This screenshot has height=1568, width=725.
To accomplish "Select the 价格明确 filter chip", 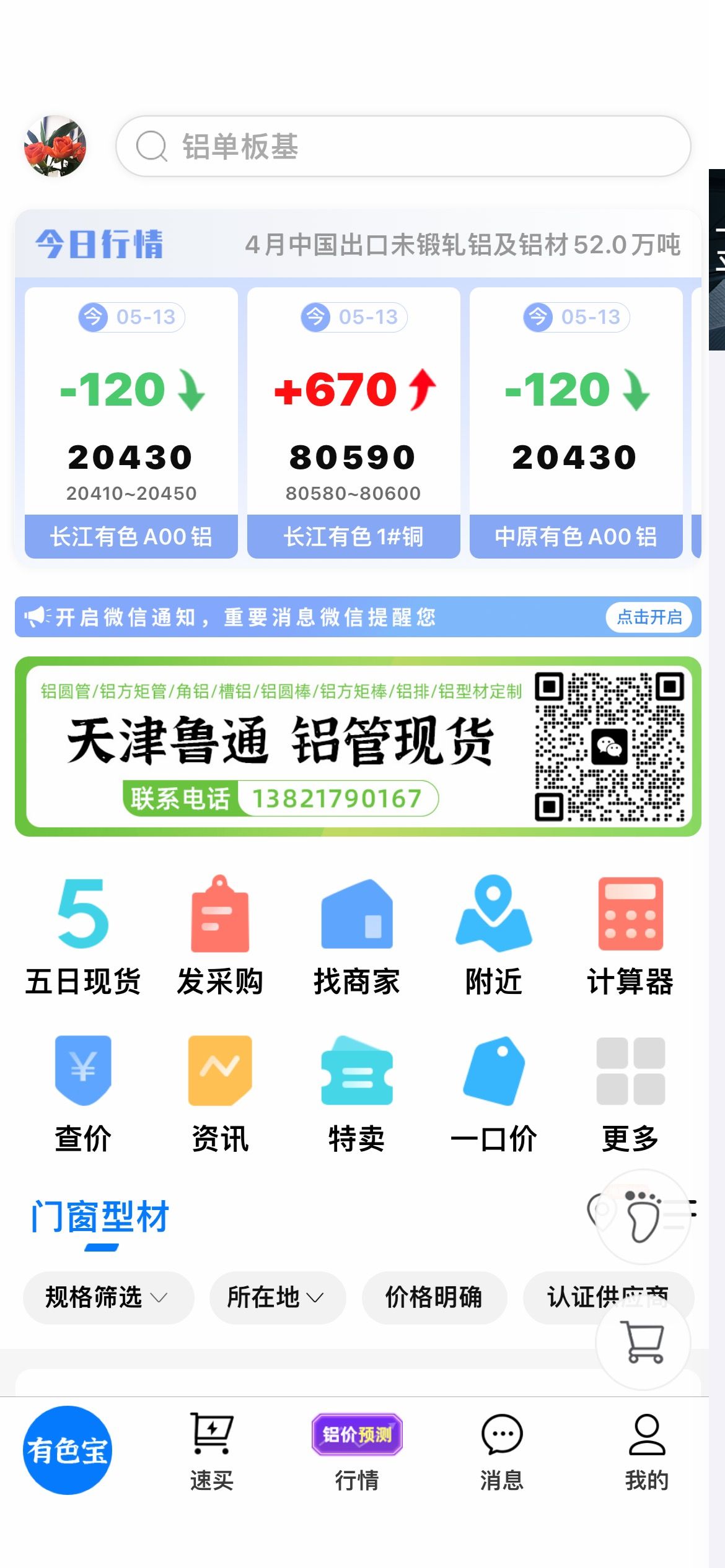I will tap(434, 1297).
